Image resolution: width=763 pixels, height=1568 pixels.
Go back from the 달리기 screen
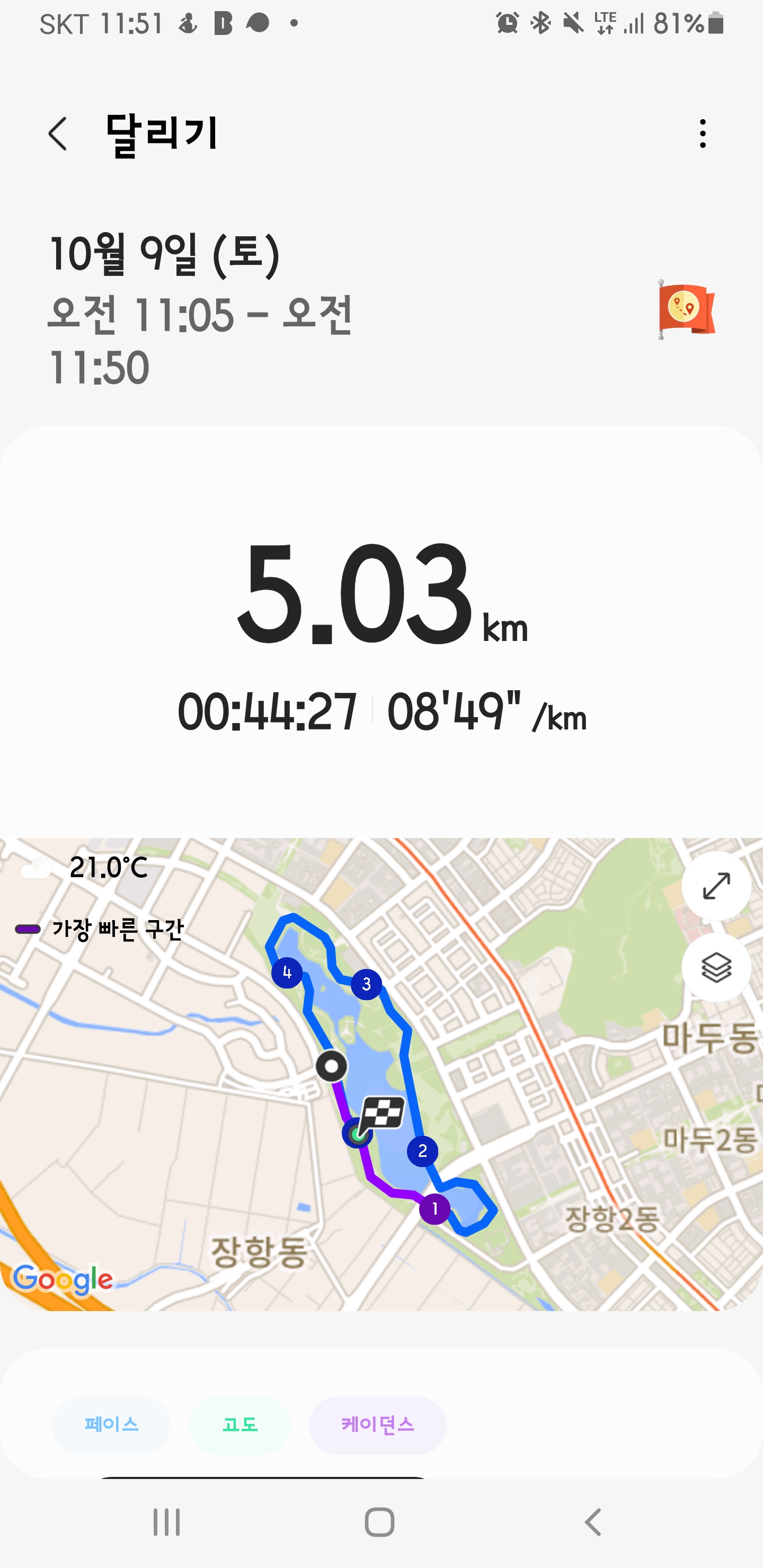[x=58, y=133]
